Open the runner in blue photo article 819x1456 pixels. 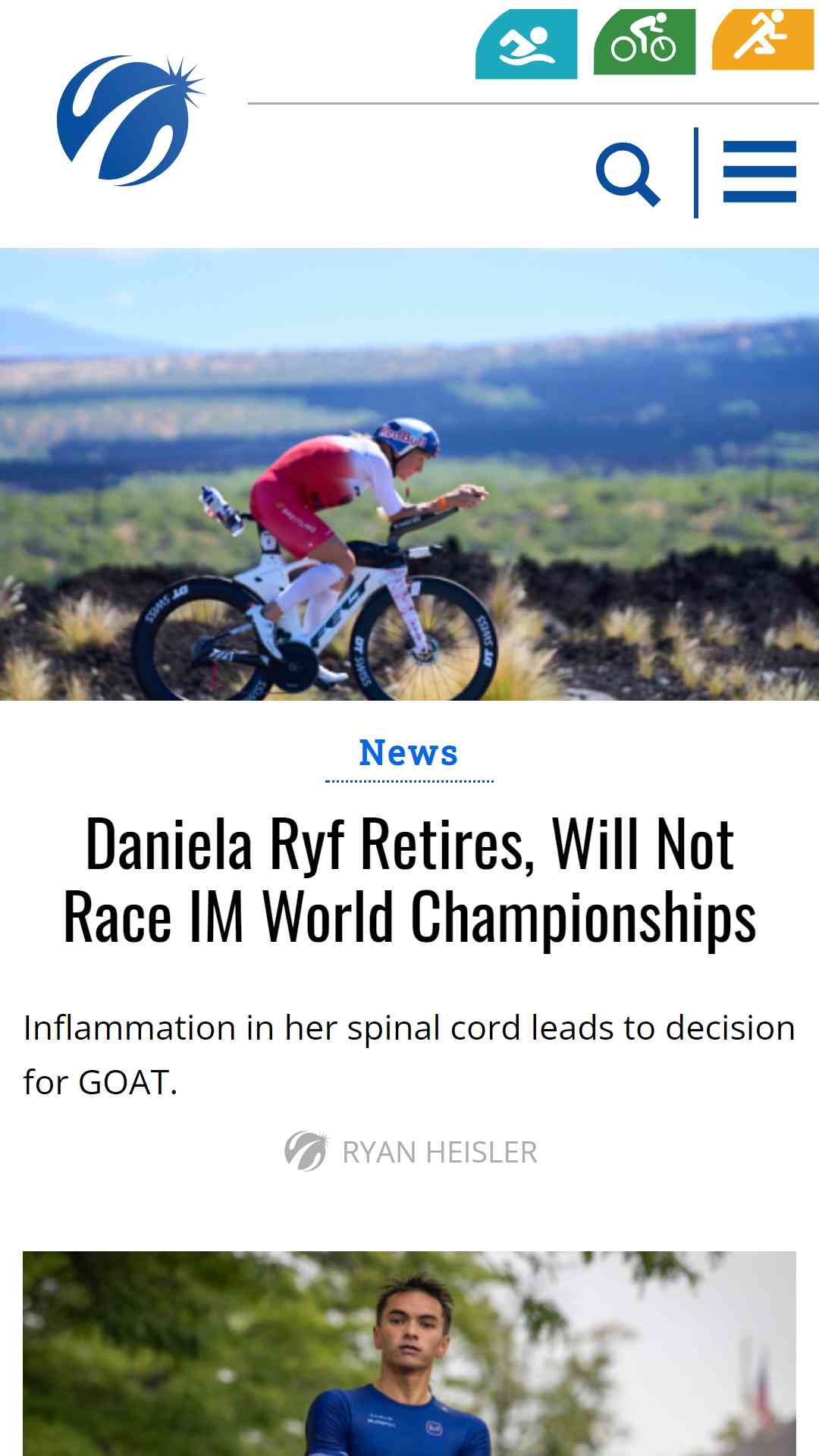pos(409,1354)
